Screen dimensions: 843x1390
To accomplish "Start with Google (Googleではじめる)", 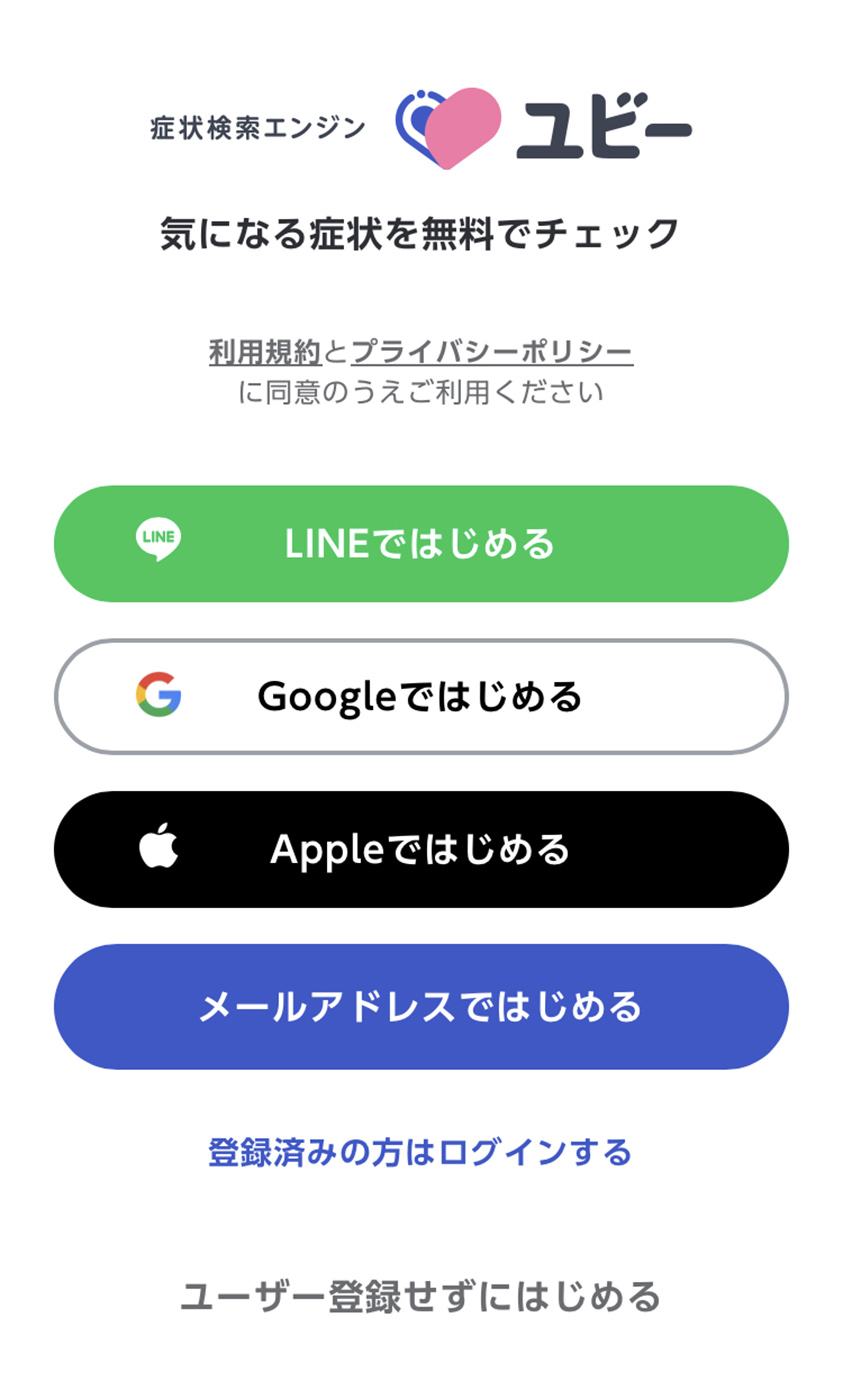I will pyautogui.click(x=421, y=696).
